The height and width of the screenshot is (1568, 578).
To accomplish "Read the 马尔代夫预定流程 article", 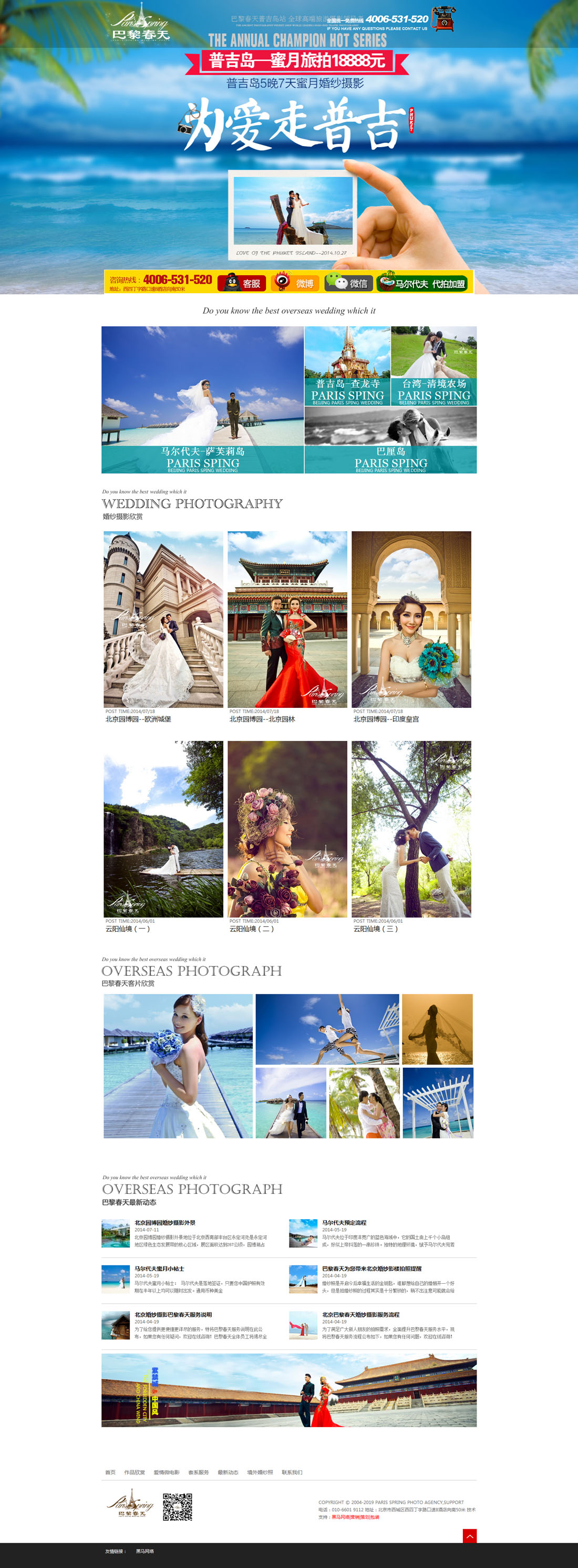I will click(344, 1222).
